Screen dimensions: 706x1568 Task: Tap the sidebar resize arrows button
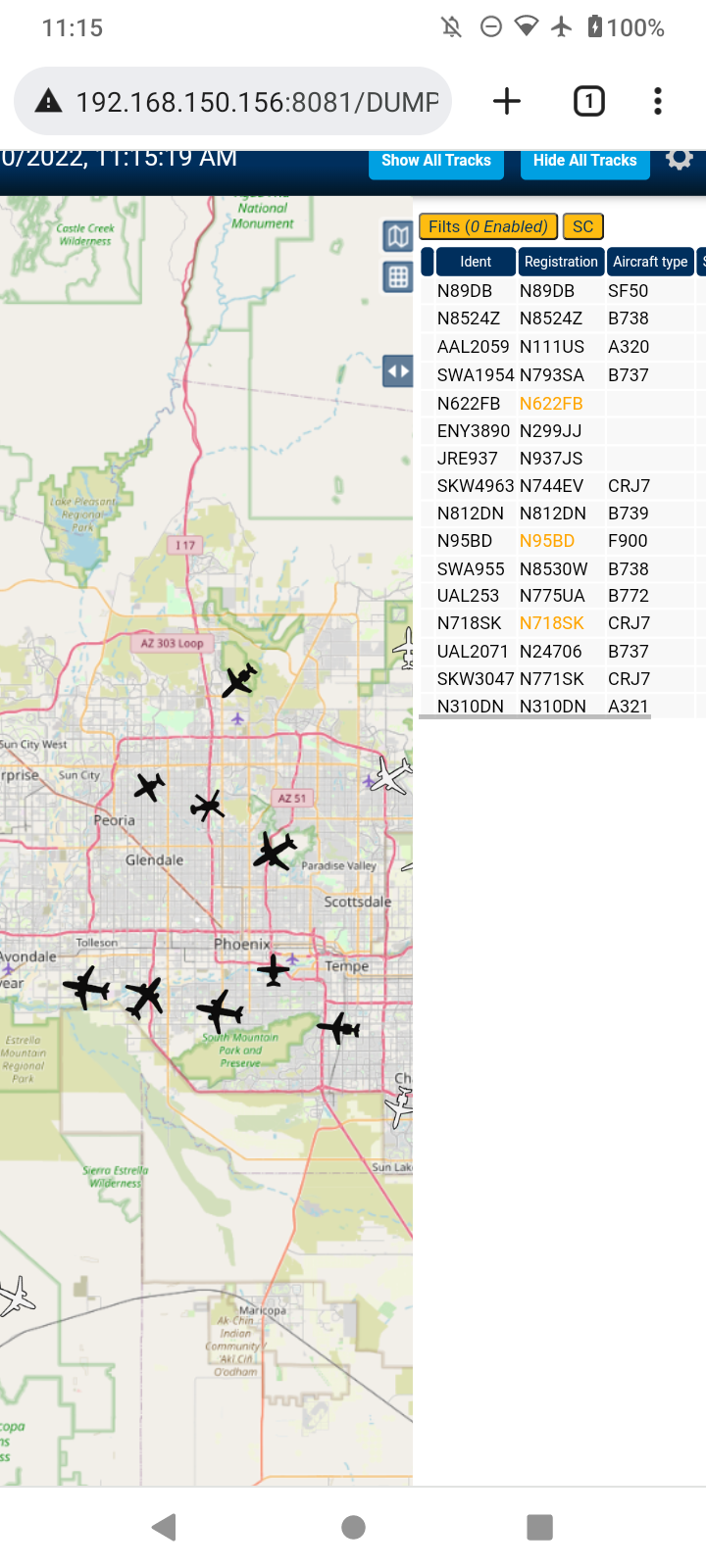(398, 371)
